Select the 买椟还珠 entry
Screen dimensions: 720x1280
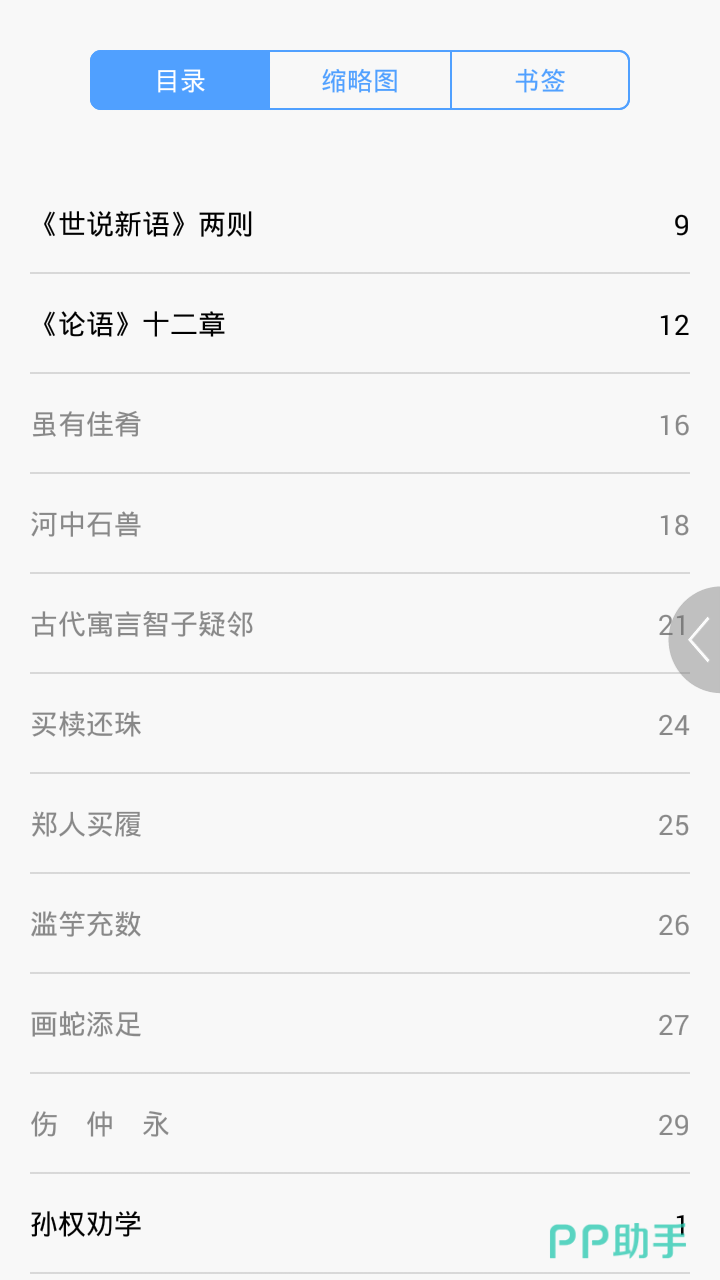point(87,725)
